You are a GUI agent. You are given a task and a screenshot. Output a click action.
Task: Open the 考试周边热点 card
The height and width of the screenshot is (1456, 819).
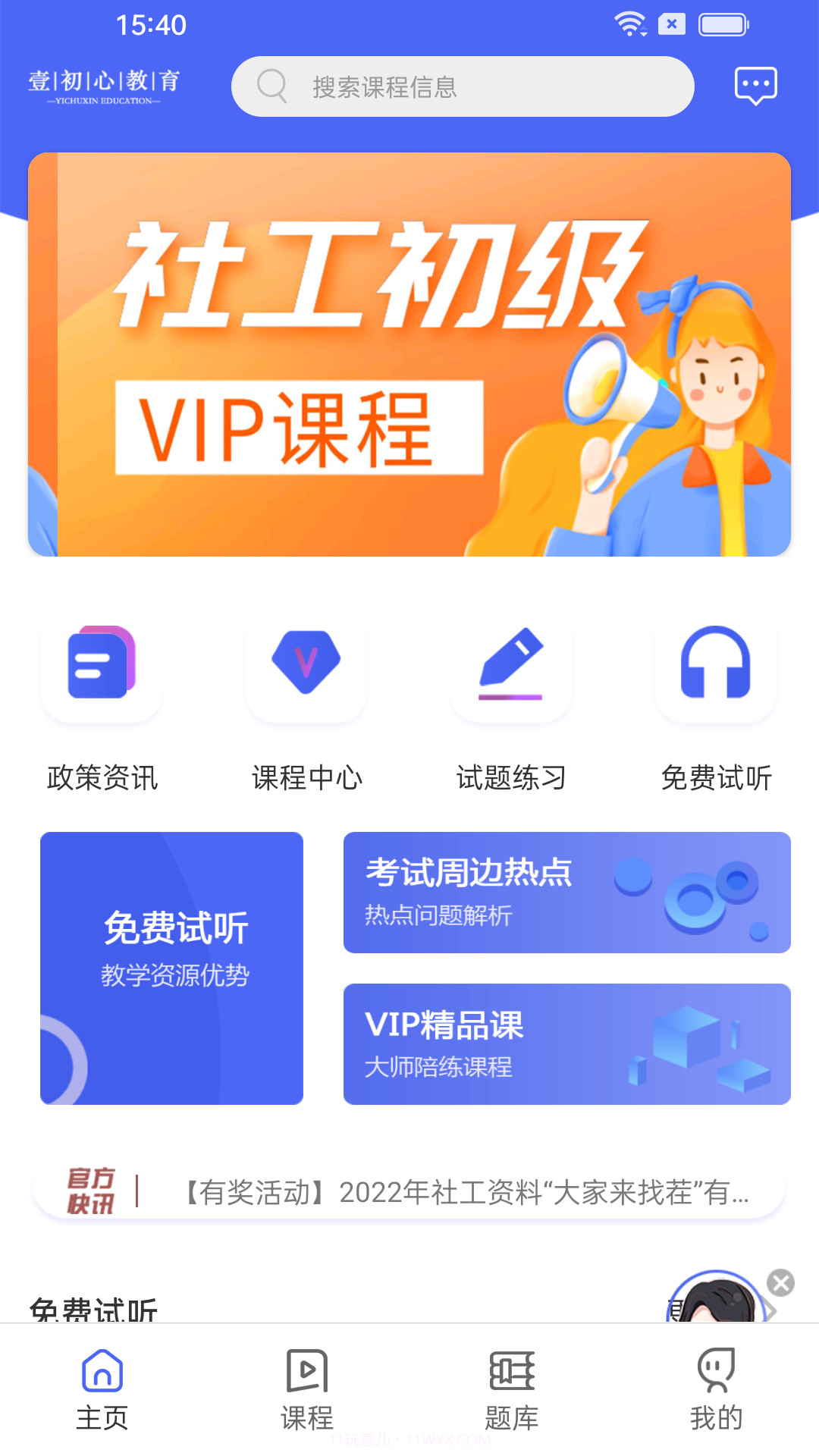[566, 892]
